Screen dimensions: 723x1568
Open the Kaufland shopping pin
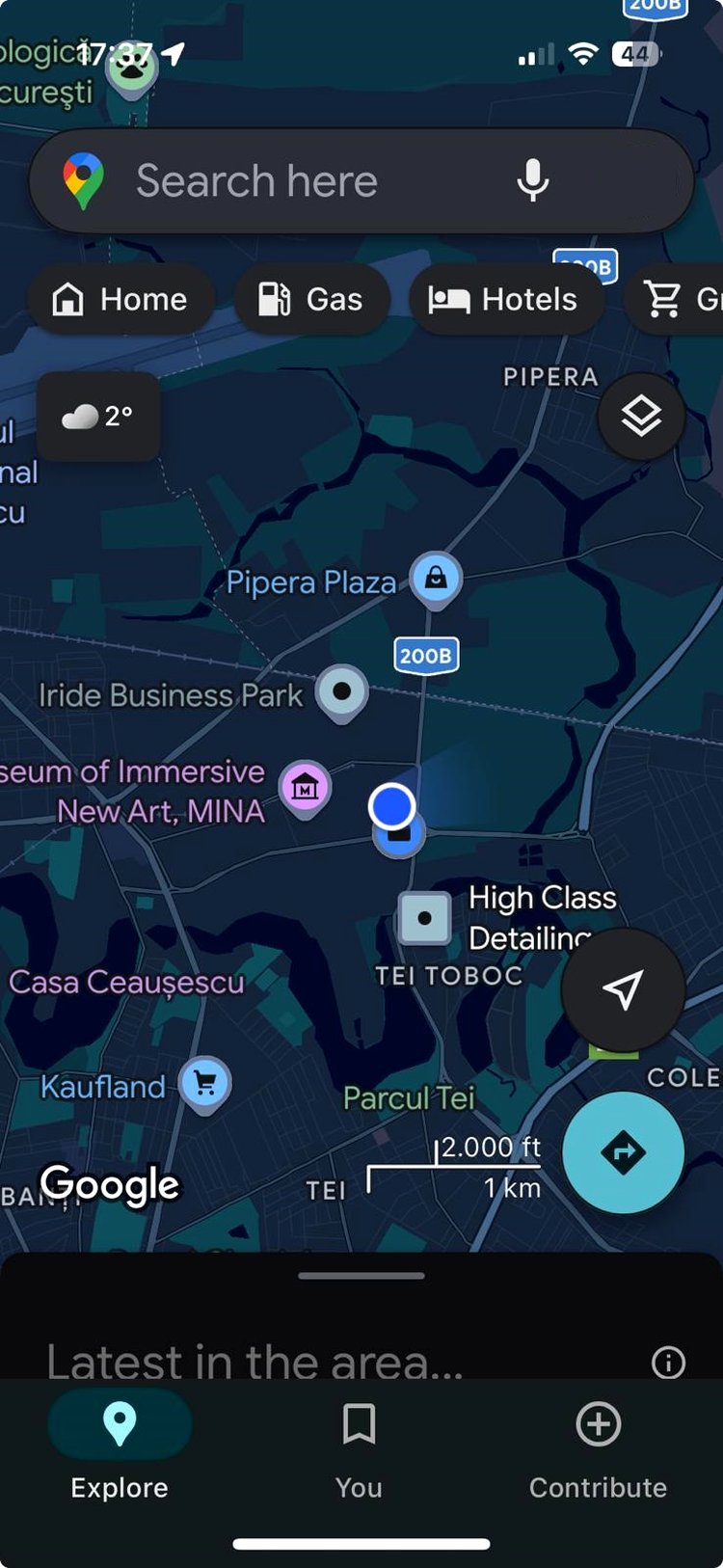(x=205, y=1084)
